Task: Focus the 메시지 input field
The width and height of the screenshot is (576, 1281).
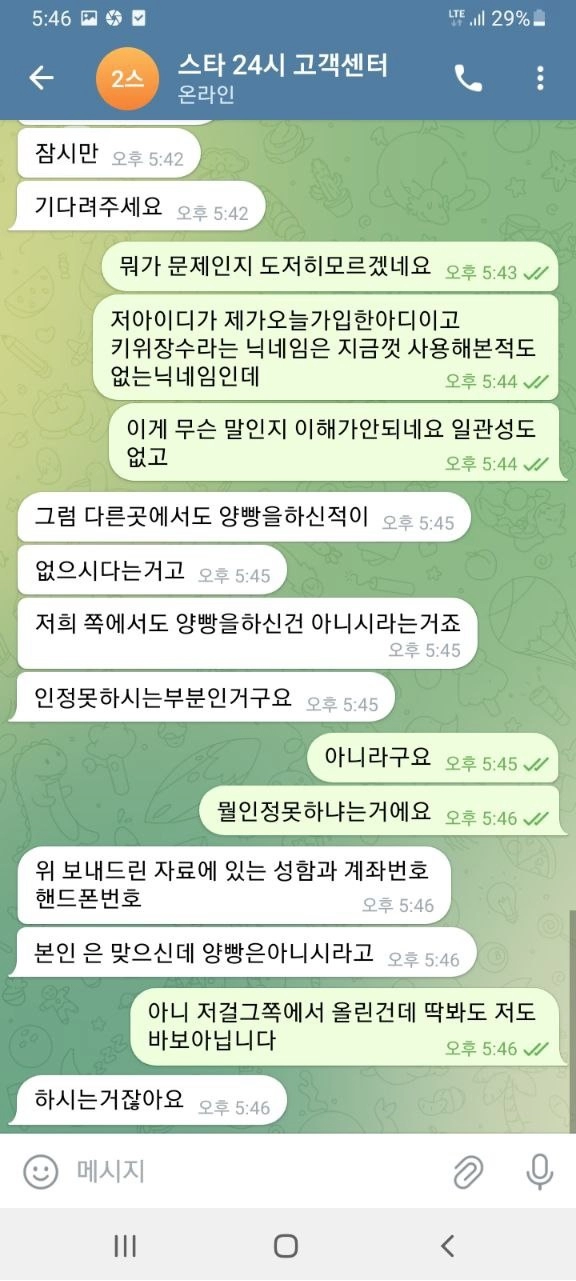Action: click(250, 1171)
